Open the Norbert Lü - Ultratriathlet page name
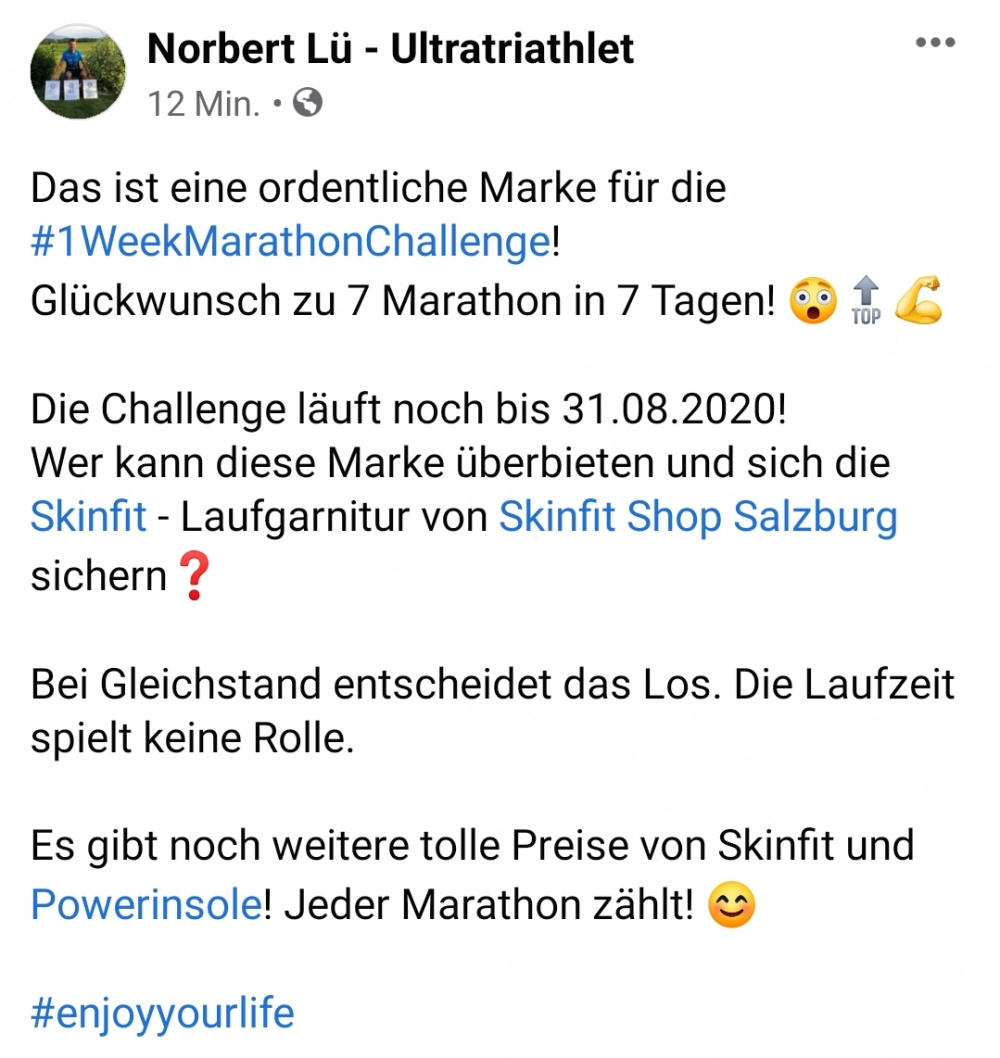 (390, 48)
